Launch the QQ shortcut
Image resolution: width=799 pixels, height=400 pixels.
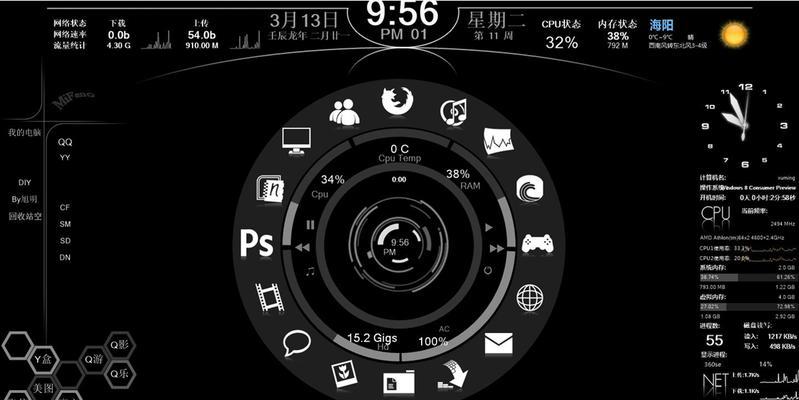pyautogui.click(x=65, y=142)
